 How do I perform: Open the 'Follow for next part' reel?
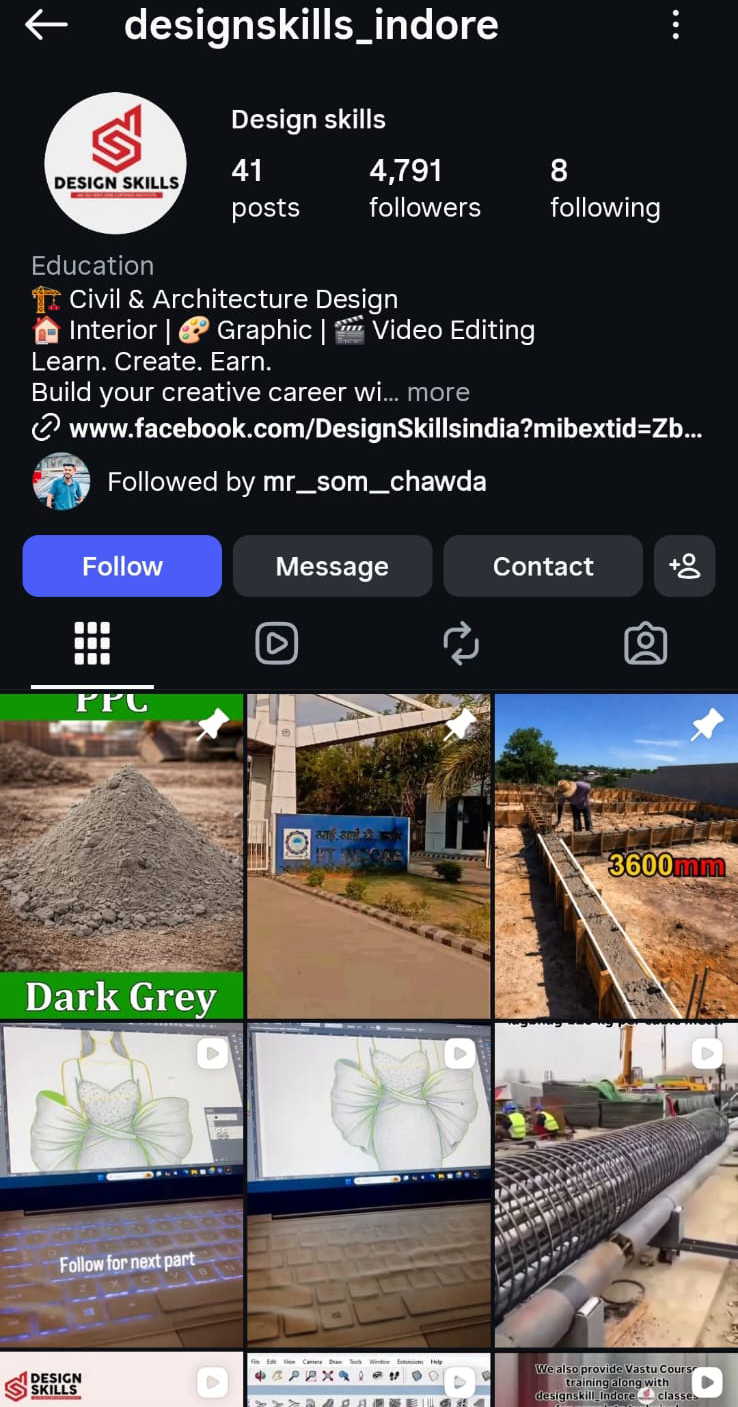[x=121, y=1183]
